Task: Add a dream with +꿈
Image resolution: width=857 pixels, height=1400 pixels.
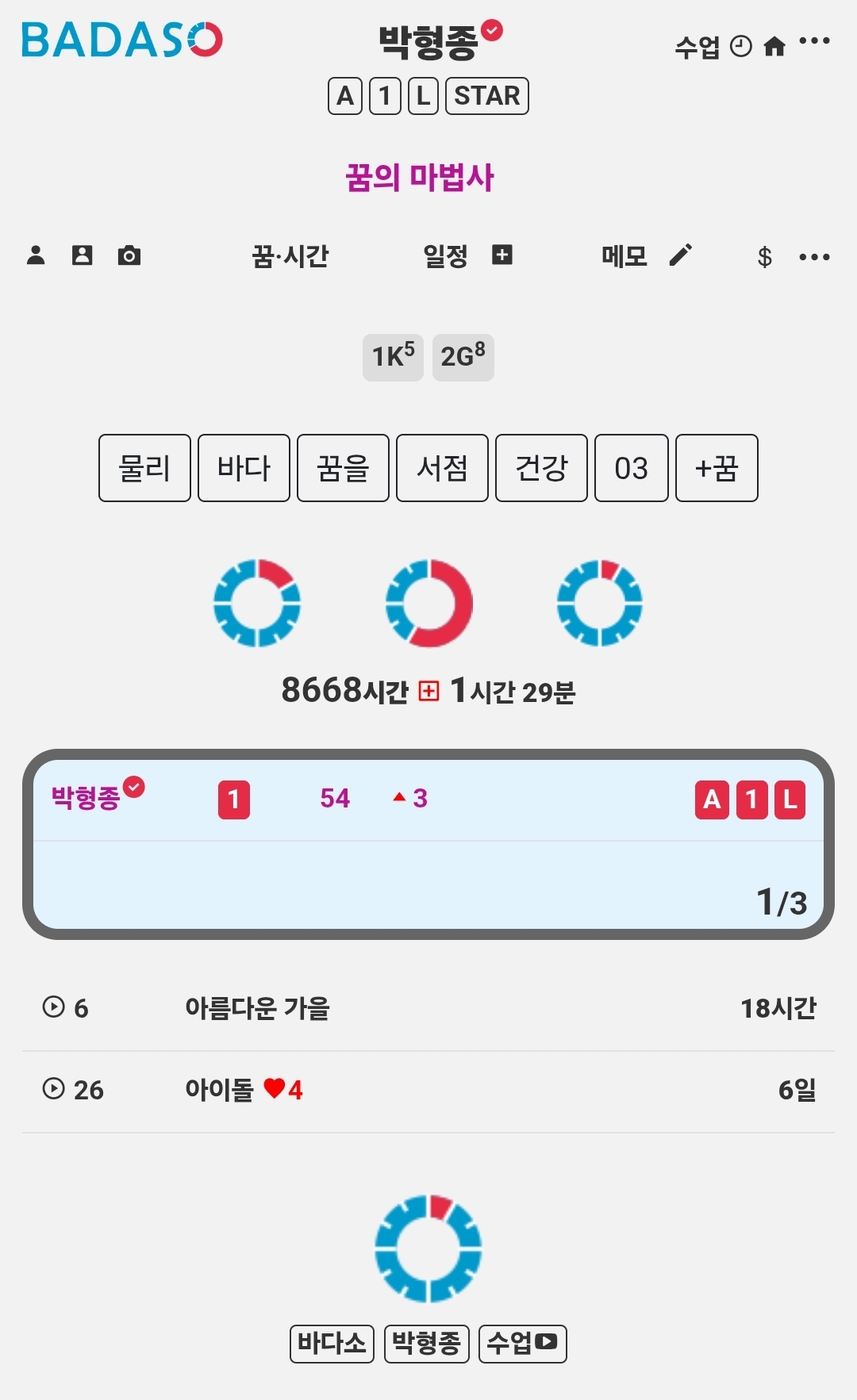Action: [x=717, y=468]
